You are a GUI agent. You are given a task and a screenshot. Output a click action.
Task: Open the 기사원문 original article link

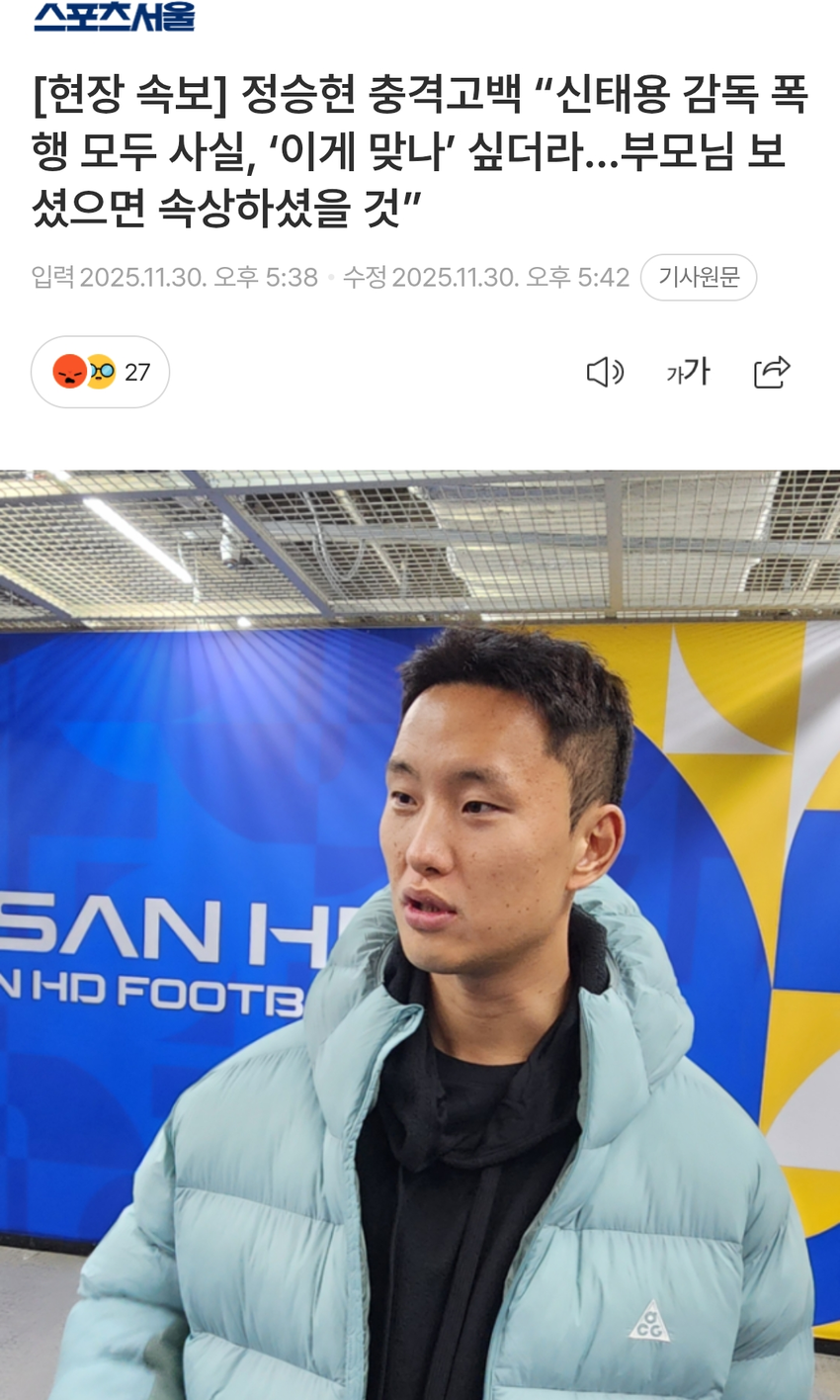click(699, 278)
